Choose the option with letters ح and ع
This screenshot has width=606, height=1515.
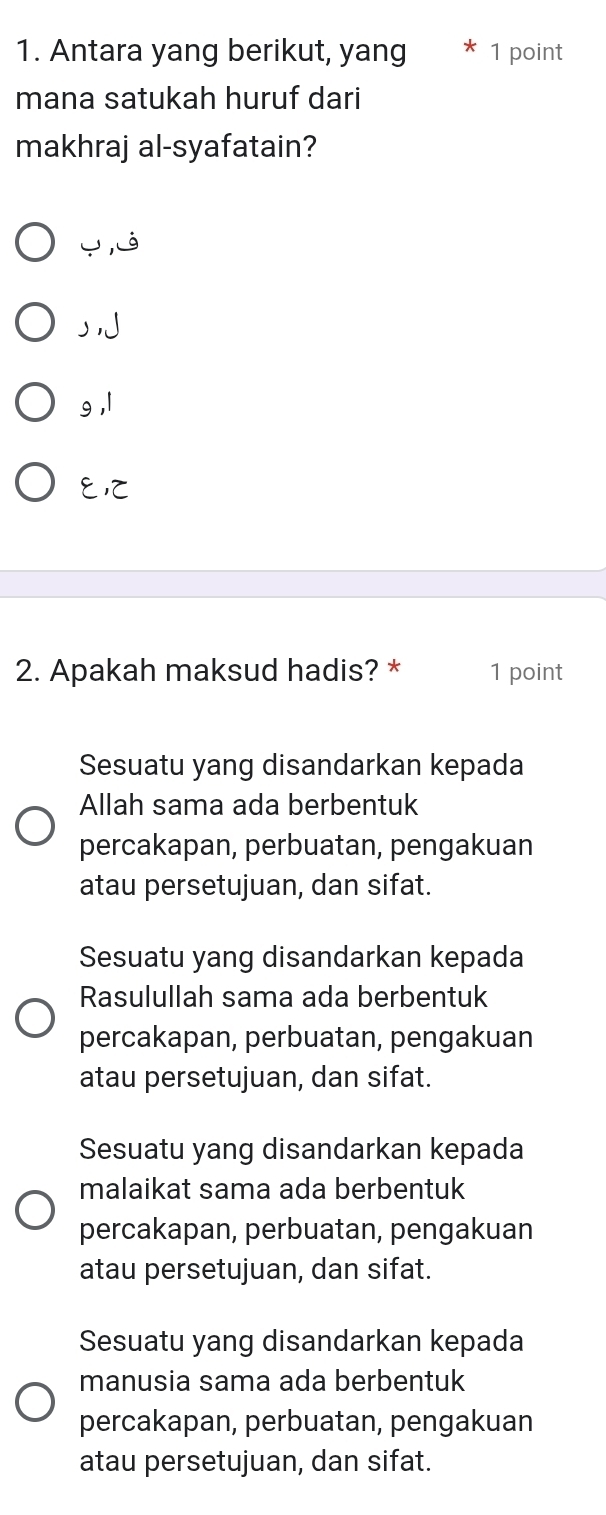[x=35, y=487]
